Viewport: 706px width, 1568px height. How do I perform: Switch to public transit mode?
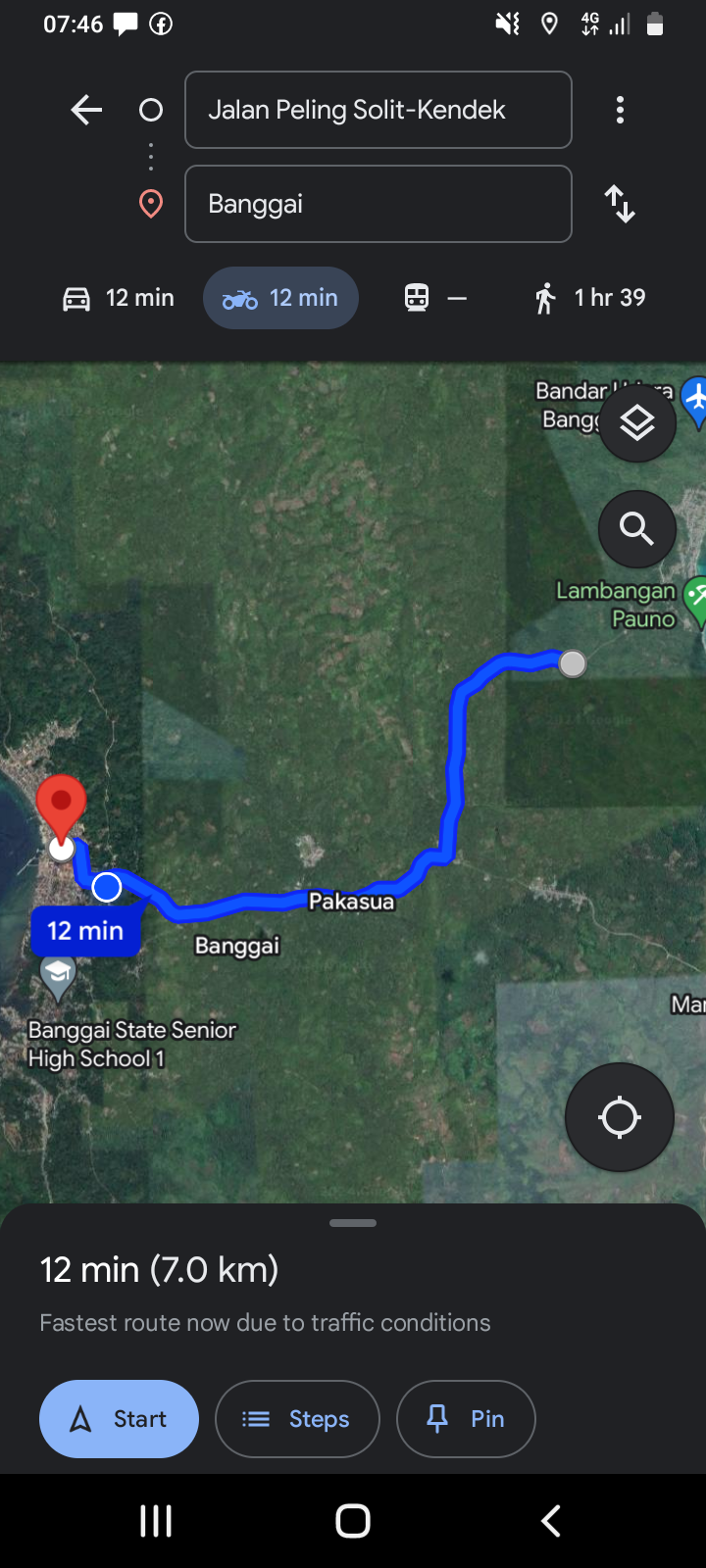click(435, 298)
